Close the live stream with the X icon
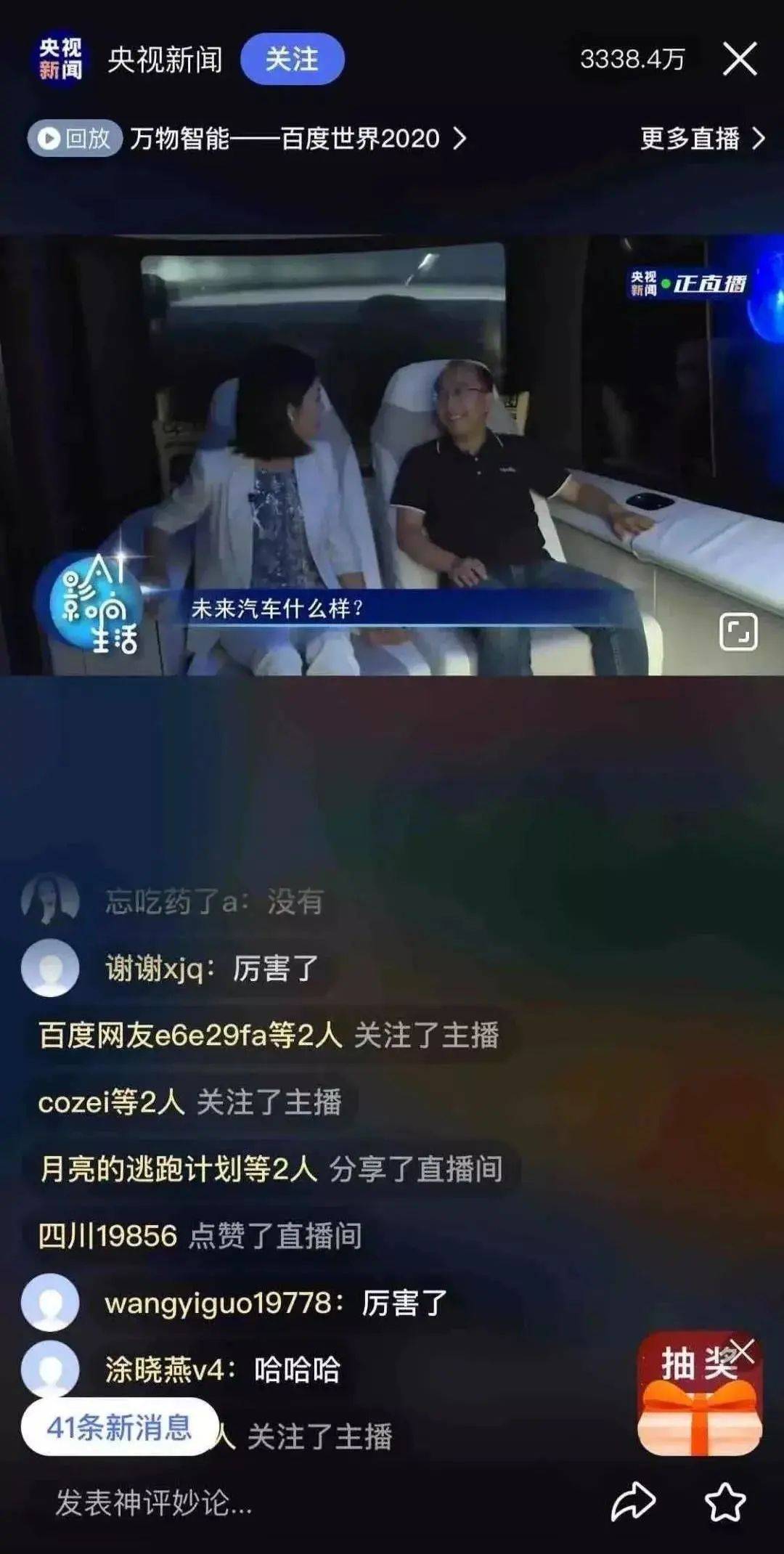Screen dimensions: 784x1554 (740, 59)
